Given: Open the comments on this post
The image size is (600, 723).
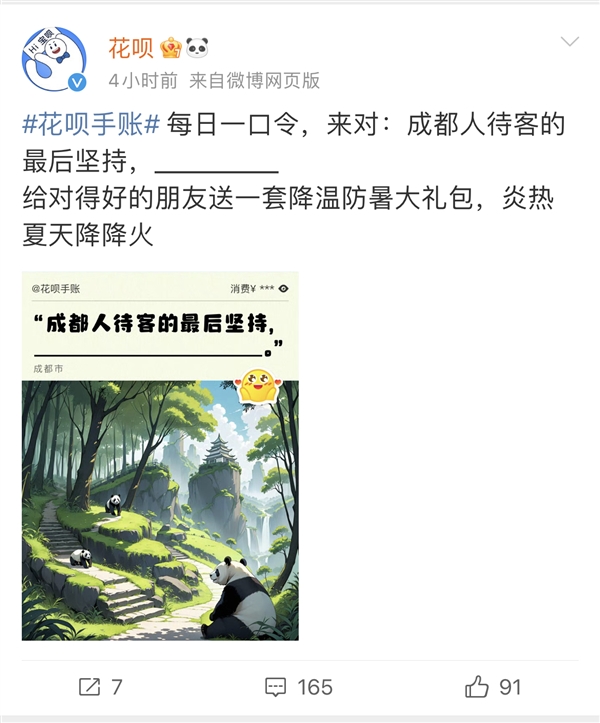Looking at the screenshot, I should [x=298, y=687].
